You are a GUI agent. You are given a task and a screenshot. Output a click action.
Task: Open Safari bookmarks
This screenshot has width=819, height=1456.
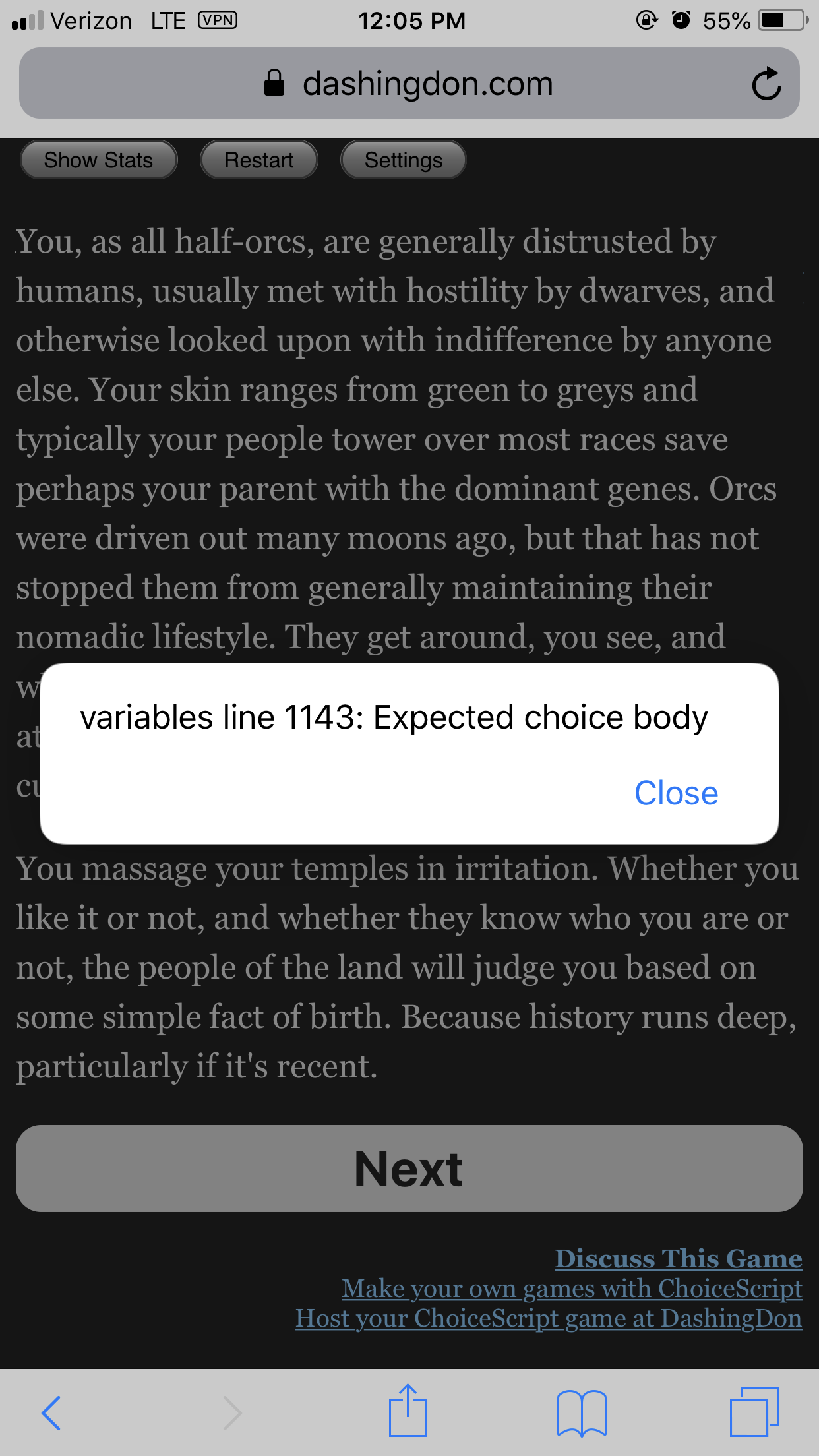pyautogui.click(x=581, y=1412)
